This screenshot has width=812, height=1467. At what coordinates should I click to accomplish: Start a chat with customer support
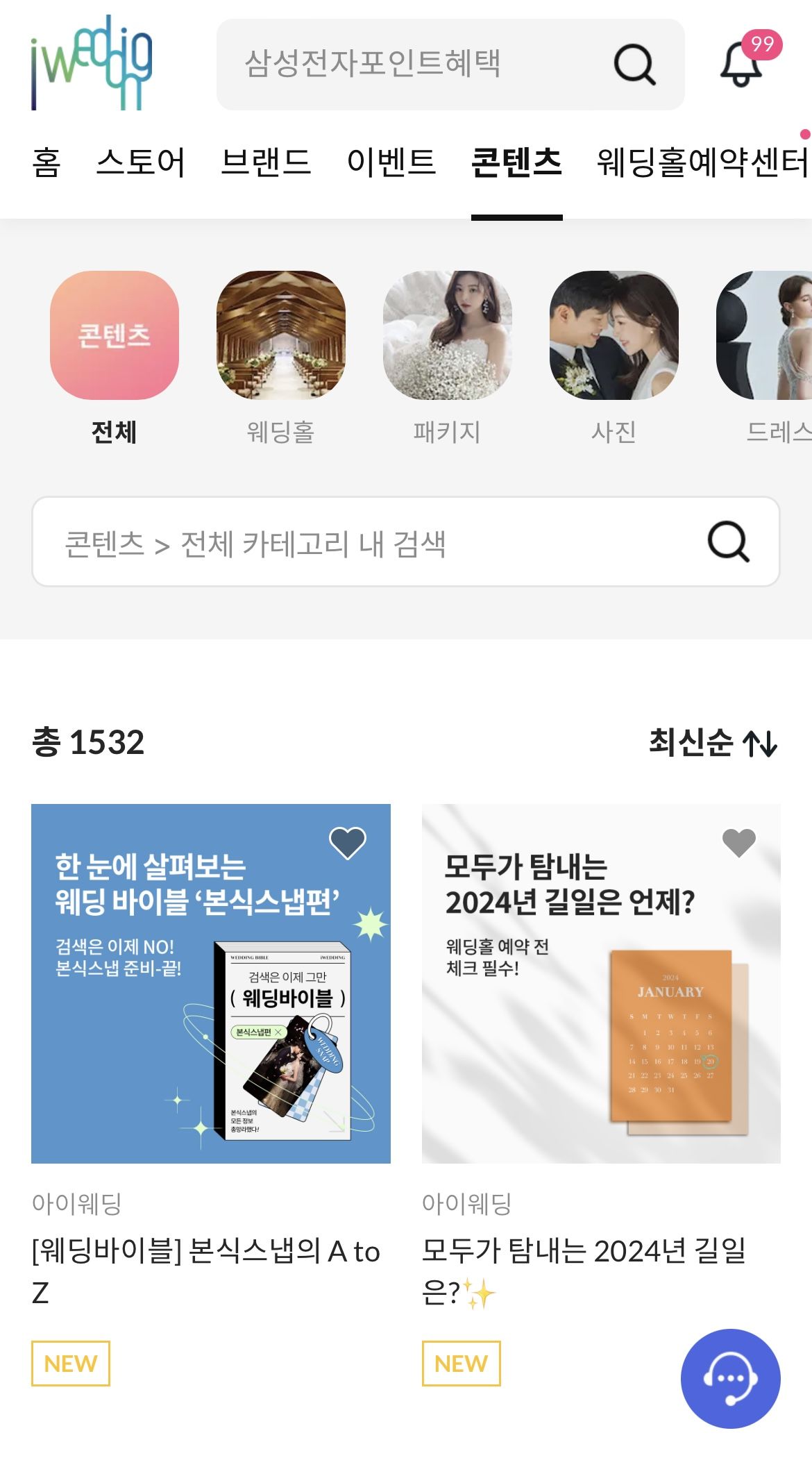730,1379
